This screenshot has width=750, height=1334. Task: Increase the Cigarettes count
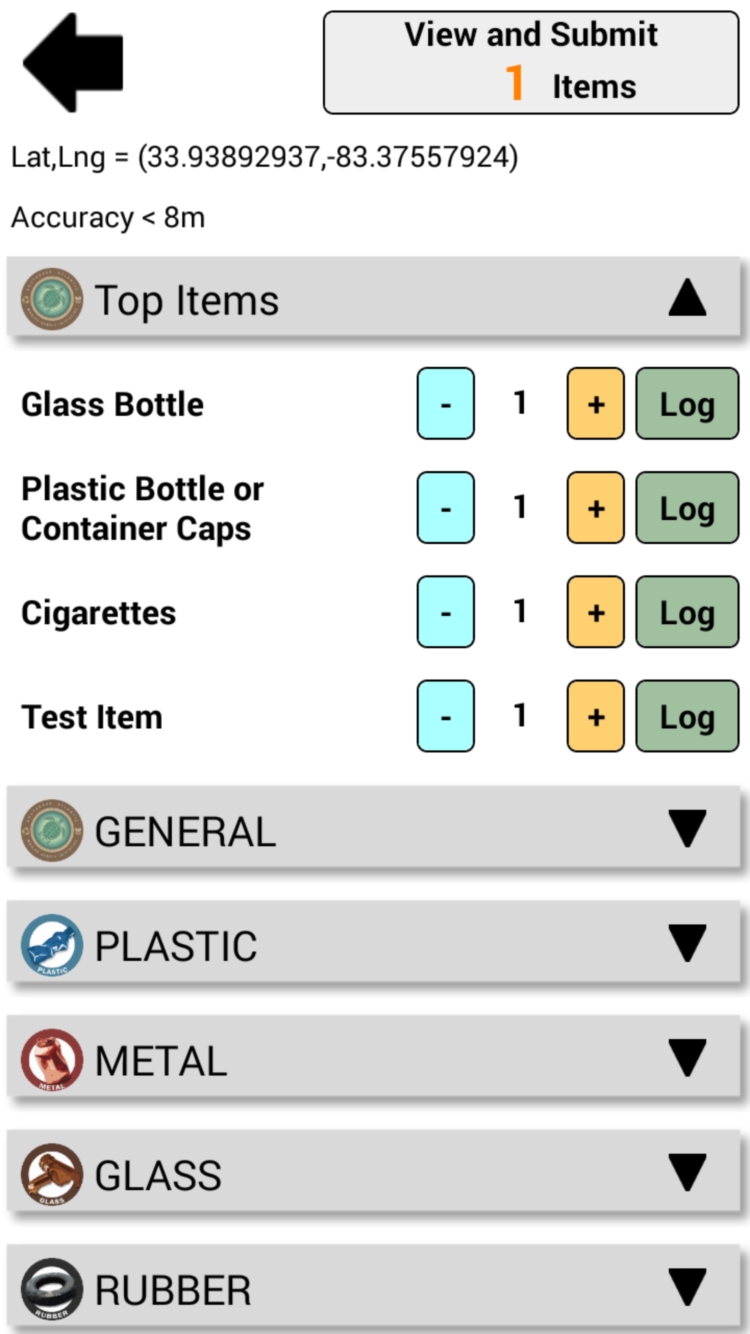coord(595,612)
